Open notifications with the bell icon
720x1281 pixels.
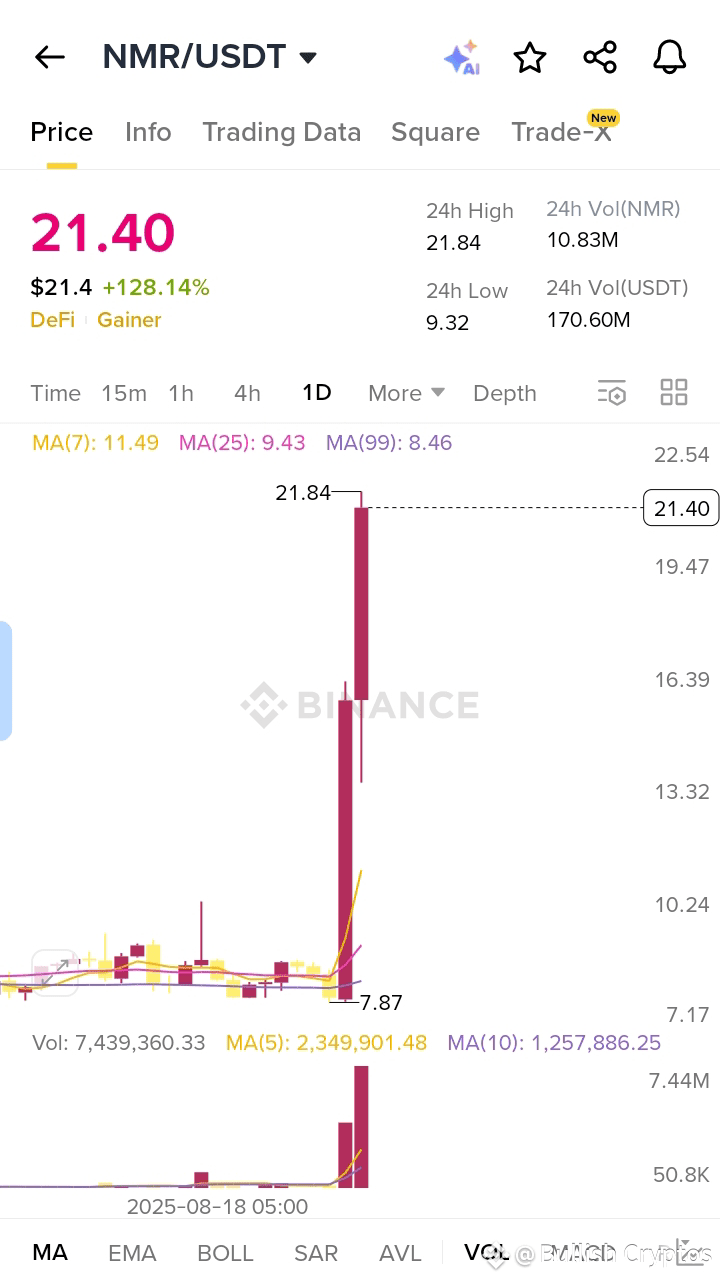(668, 57)
